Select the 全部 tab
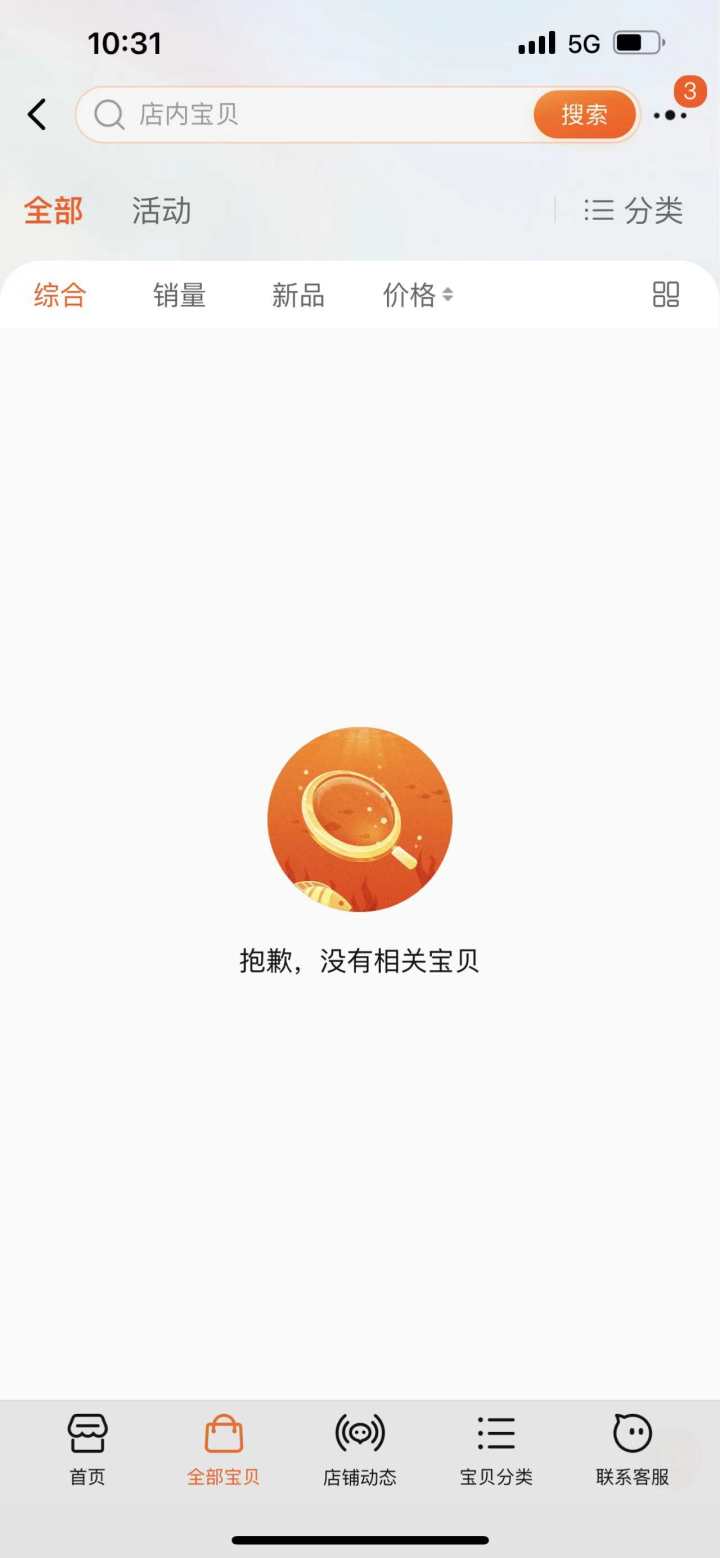This screenshot has height=1558, width=720. pos(53,211)
